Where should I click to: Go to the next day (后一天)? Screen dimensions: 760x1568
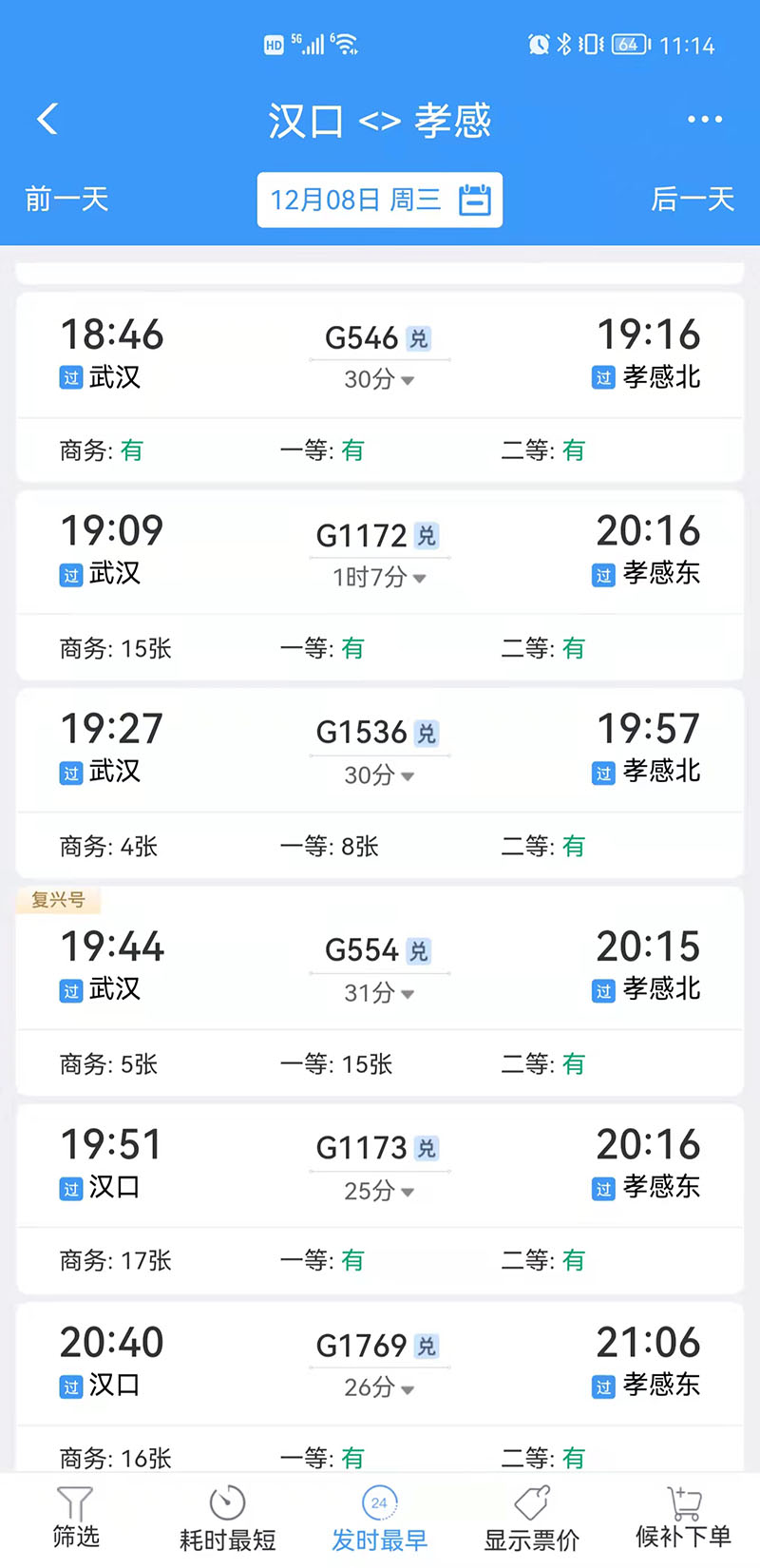point(692,200)
